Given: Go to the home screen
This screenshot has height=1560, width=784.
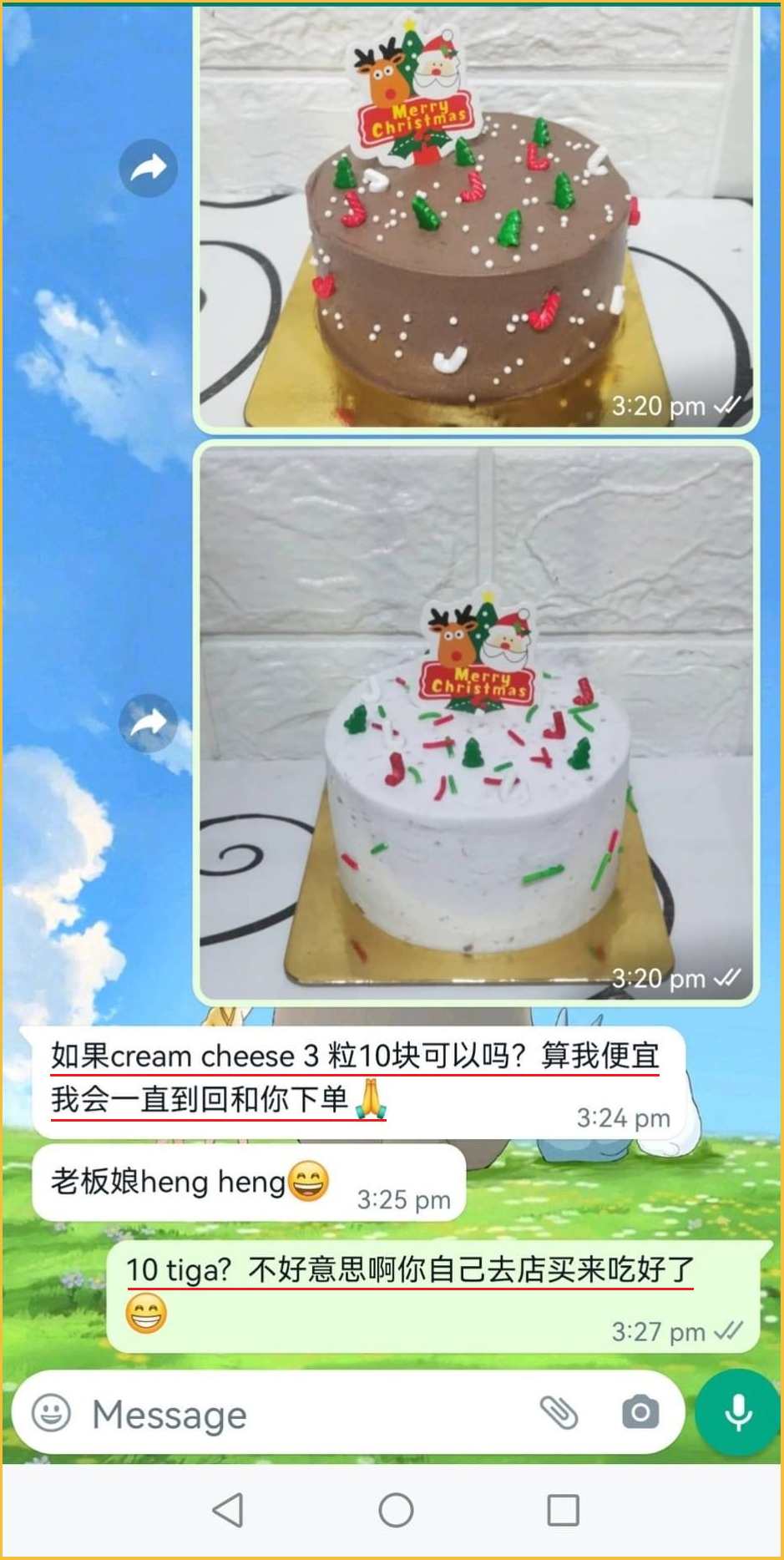Looking at the screenshot, I should click(396, 1510).
